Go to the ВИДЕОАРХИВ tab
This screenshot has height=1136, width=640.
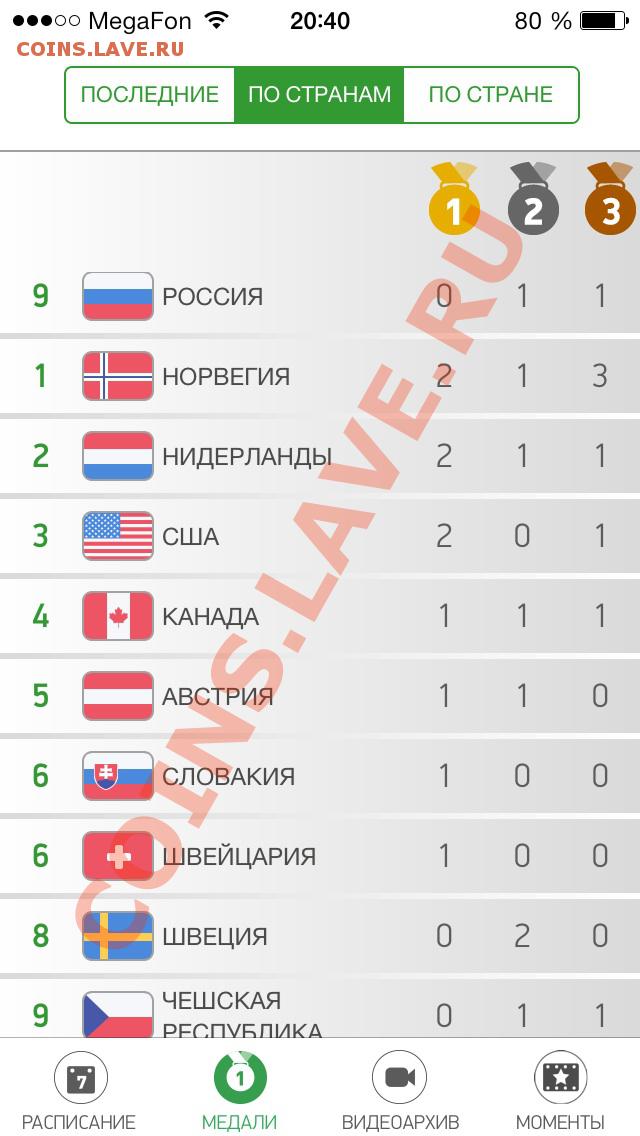coord(400,1090)
